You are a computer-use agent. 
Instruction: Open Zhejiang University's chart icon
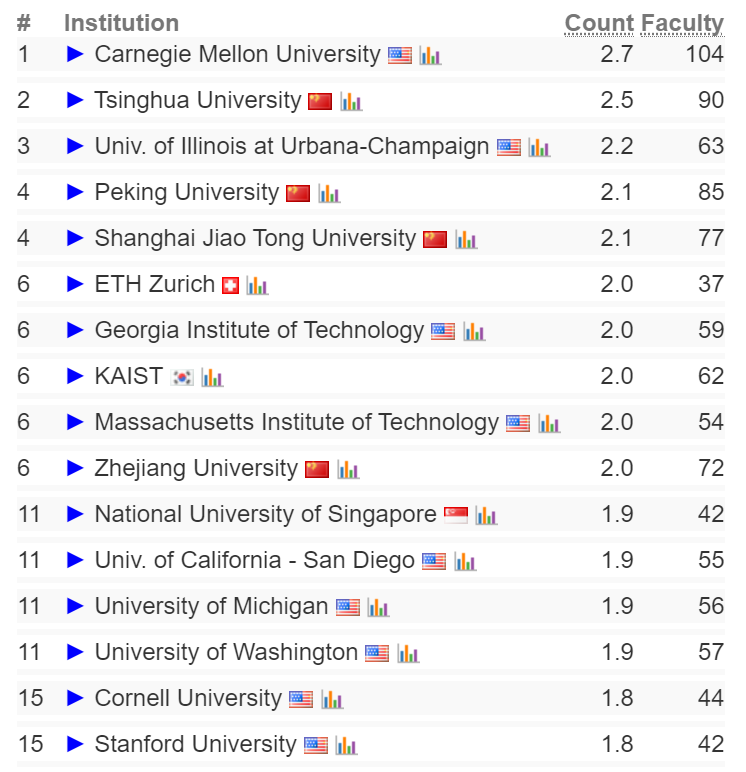point(347,469)
